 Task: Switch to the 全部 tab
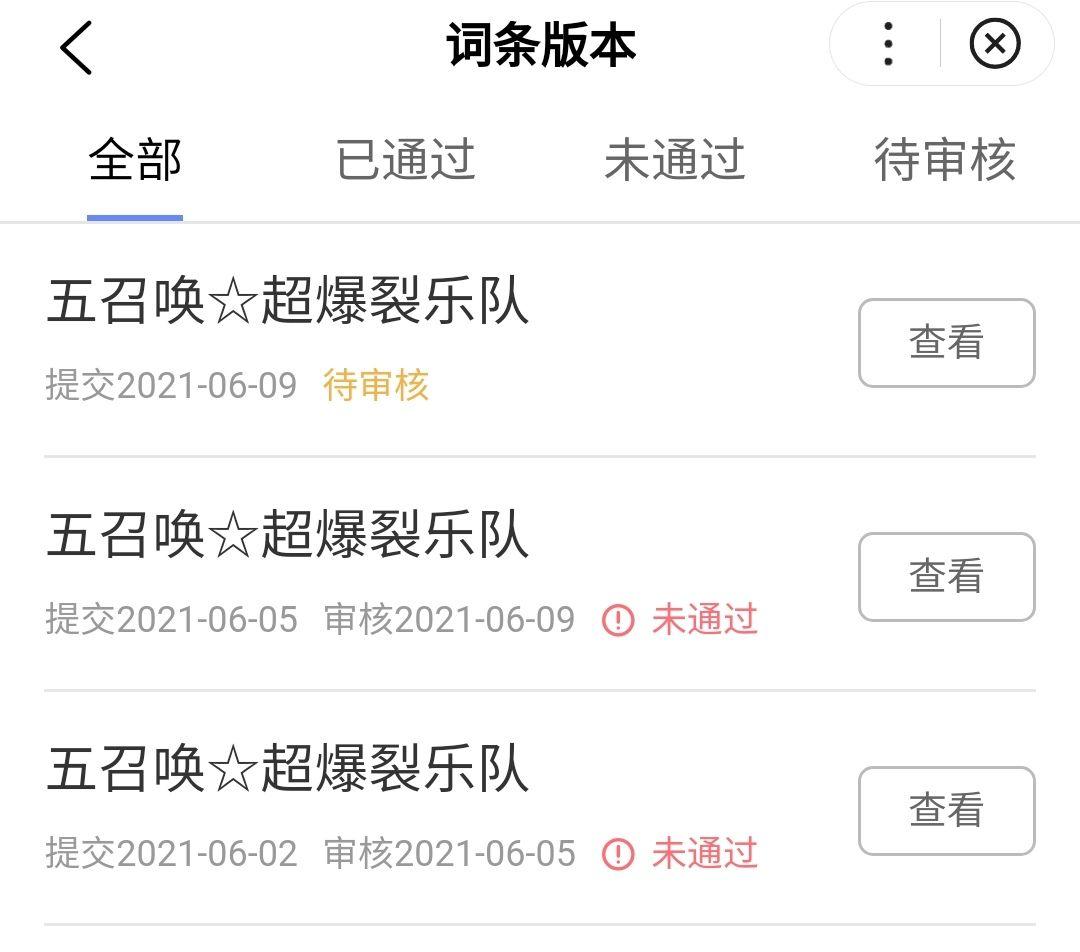pyautogui.click(x=135, y=160)
